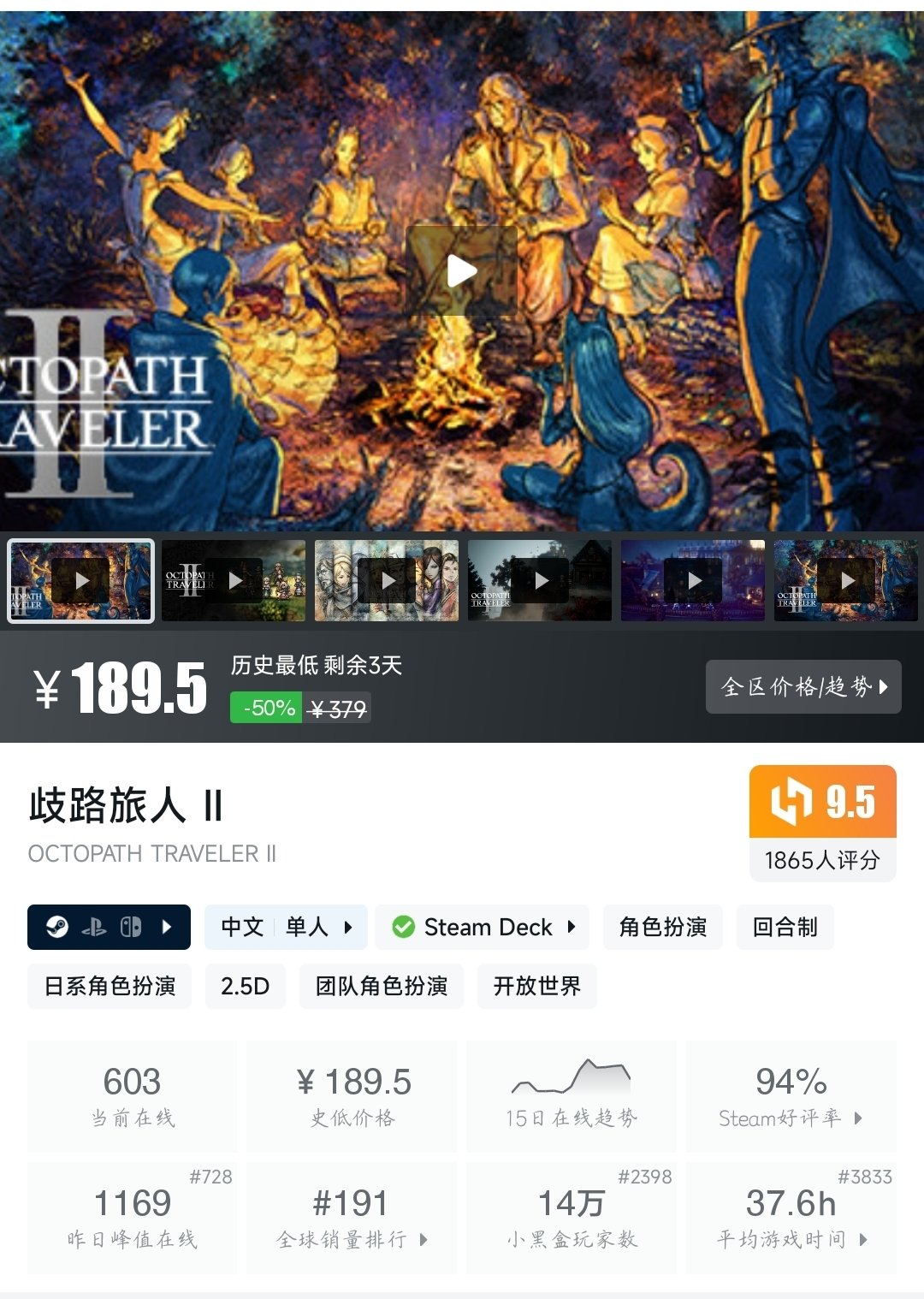Screen dimensions: 924x1299
Task: Open the 开放世界 tag
Action: click(x=536, y=986)
